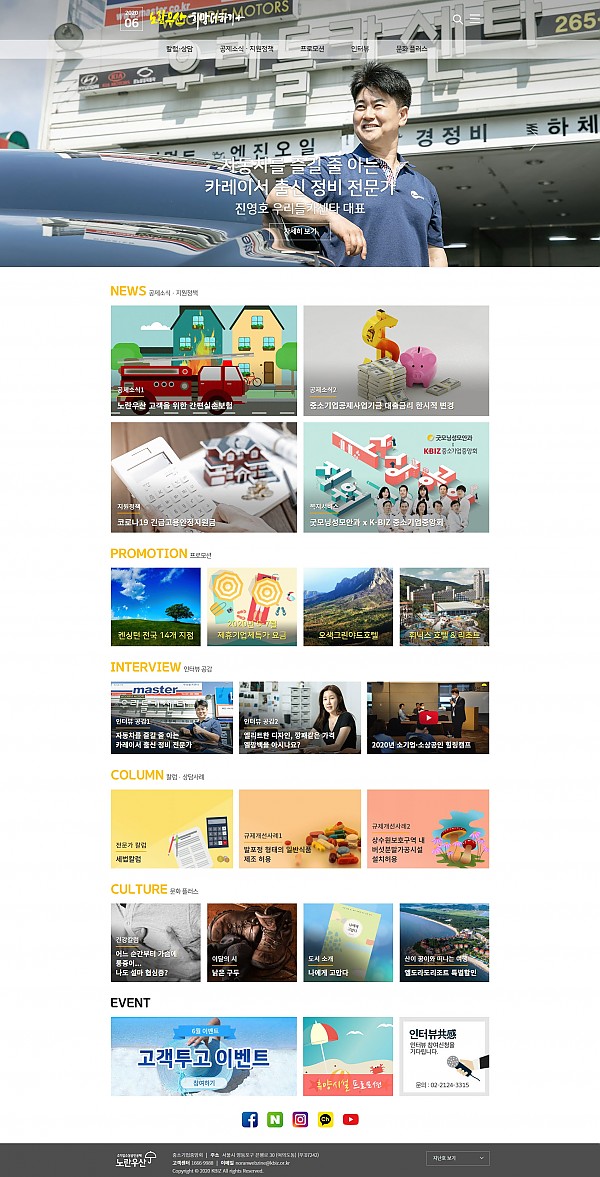Open the search icon in the header

tap(457, 19)
